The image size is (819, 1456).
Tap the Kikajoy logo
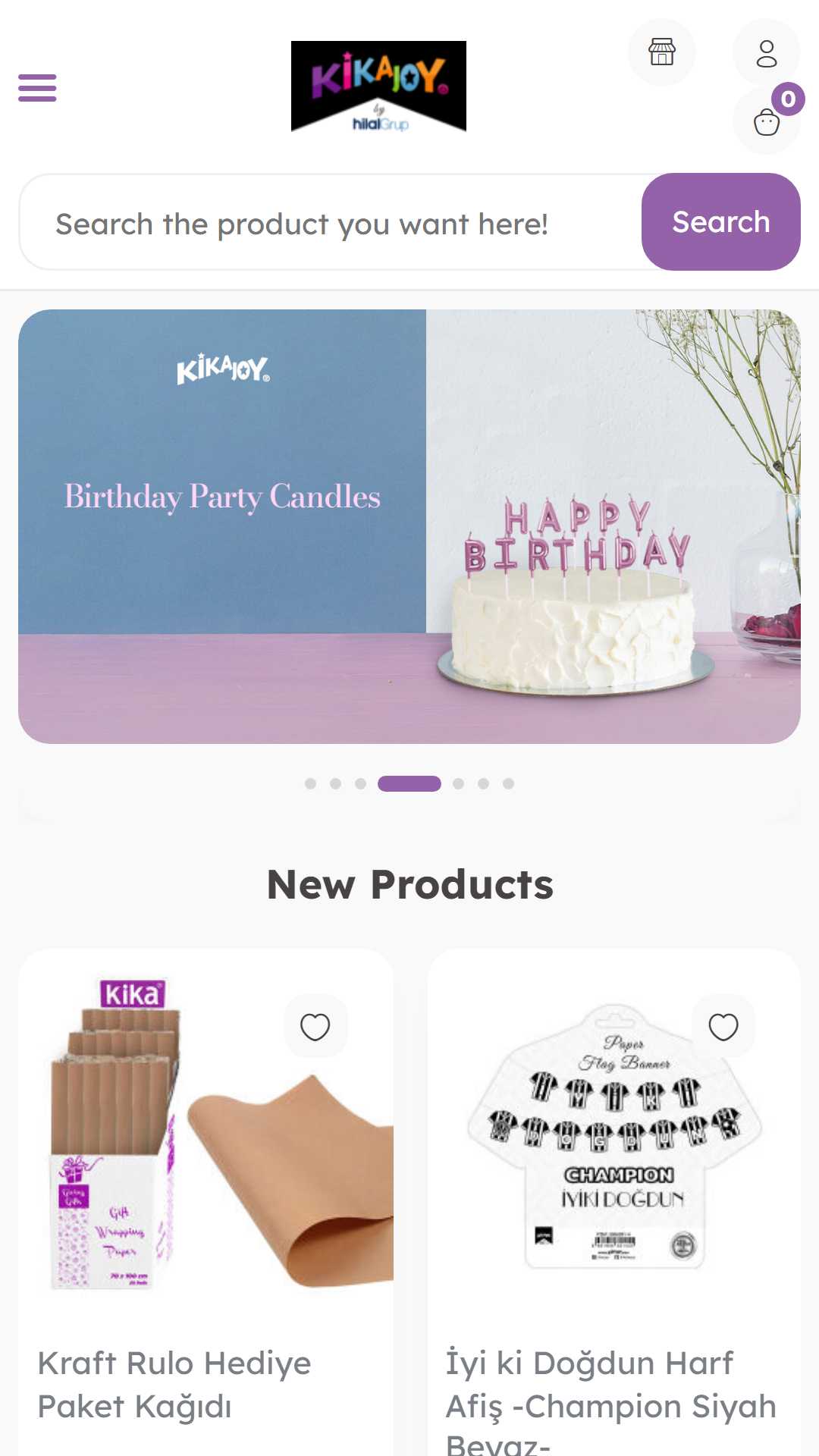click(x=378, y=86)
